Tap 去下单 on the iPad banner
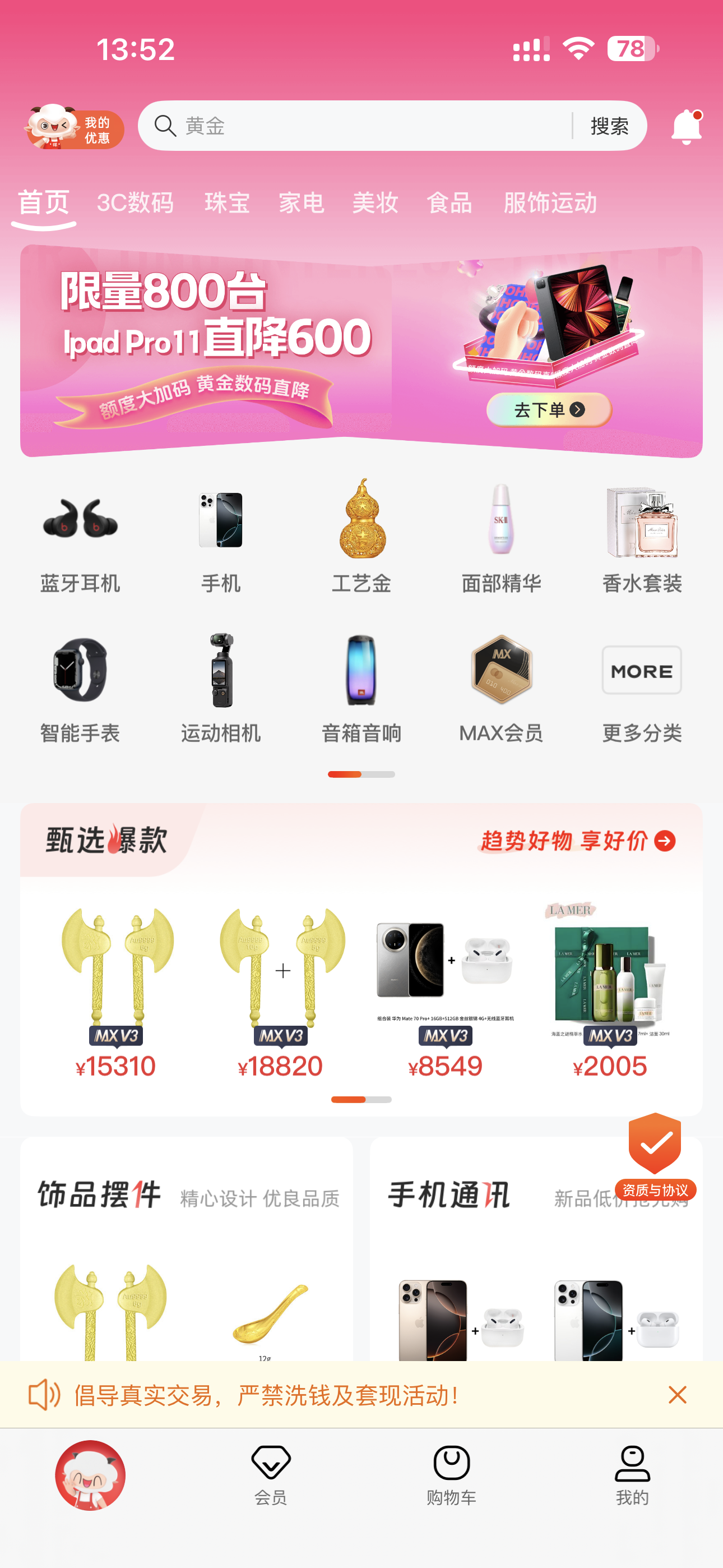Image resolution: width=723 pixels, height=1568 pixels. [548, 409]
